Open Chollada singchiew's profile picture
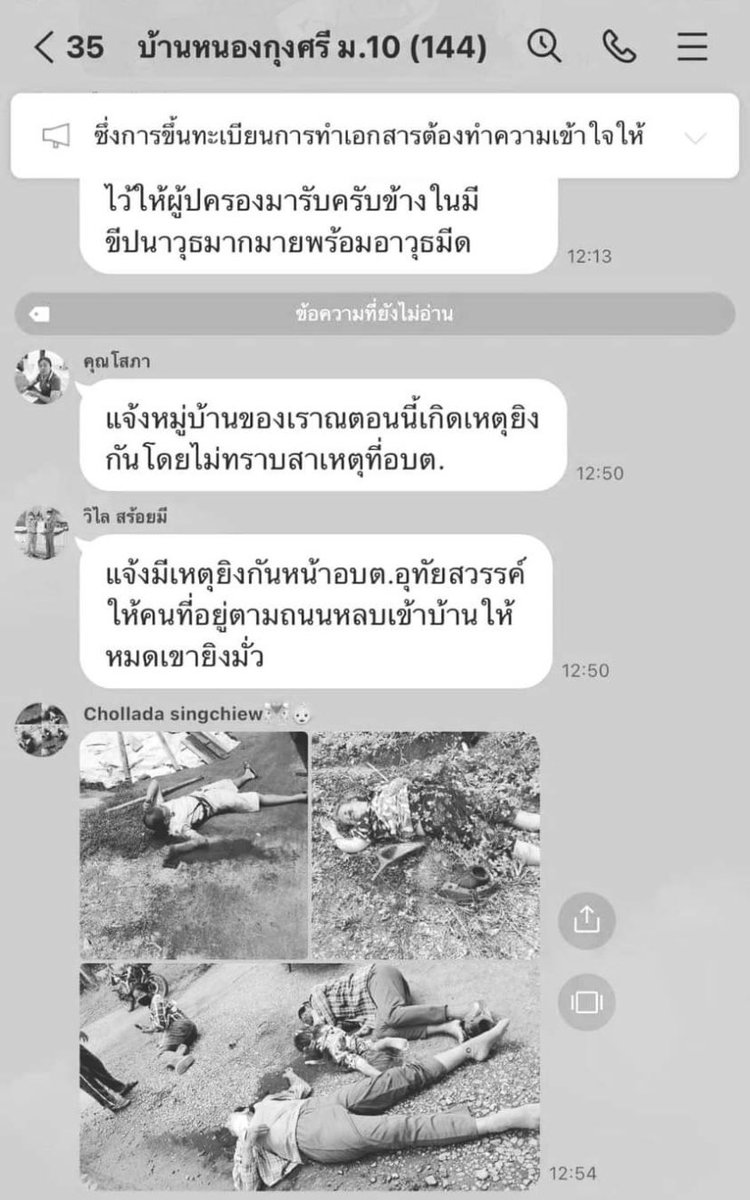The height and width of the screenshot is (1200, 750). point(41,729)
